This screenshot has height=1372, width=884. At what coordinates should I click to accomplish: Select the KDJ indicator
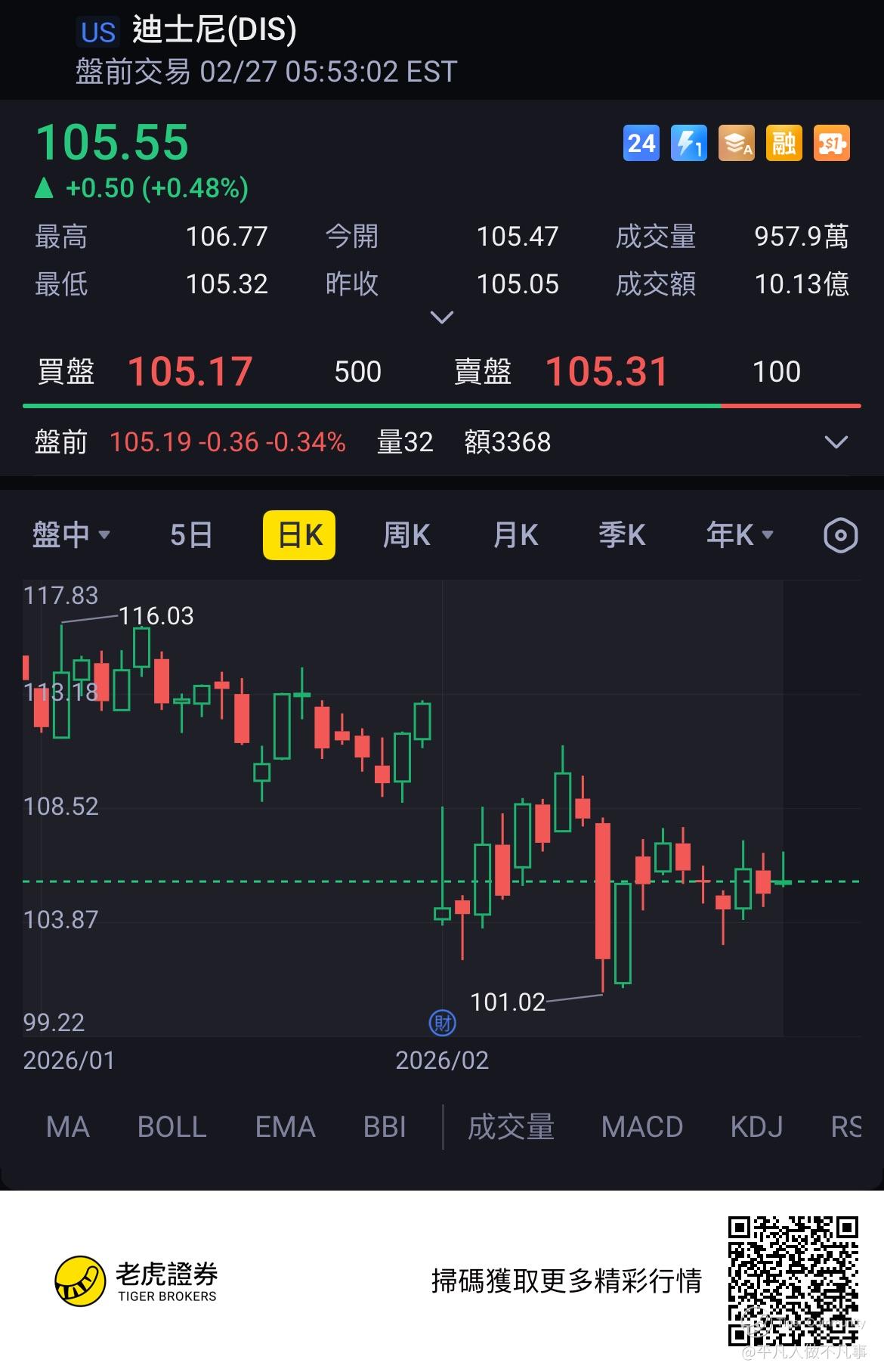(x=756, y=1127)
